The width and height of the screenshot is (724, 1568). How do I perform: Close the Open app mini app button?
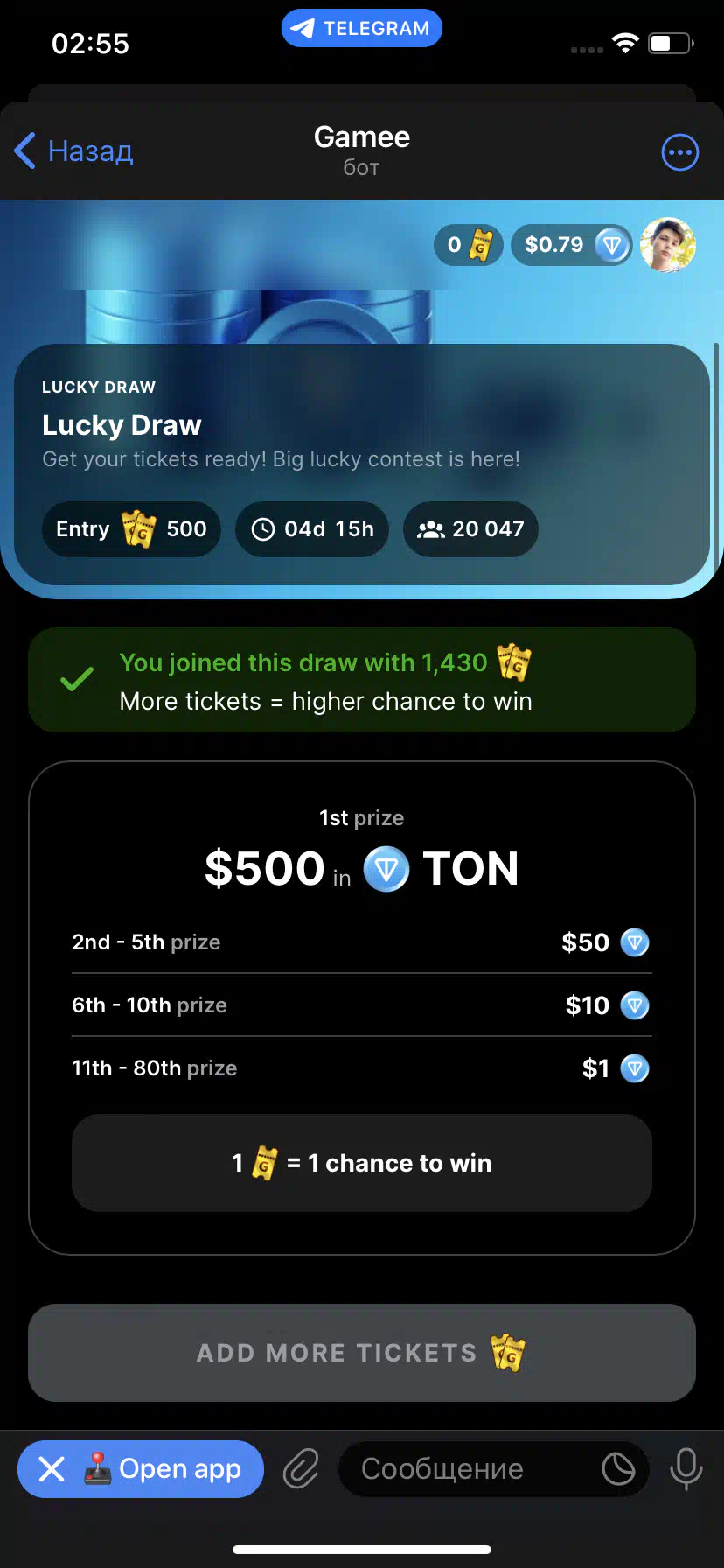click(52, 1469)
